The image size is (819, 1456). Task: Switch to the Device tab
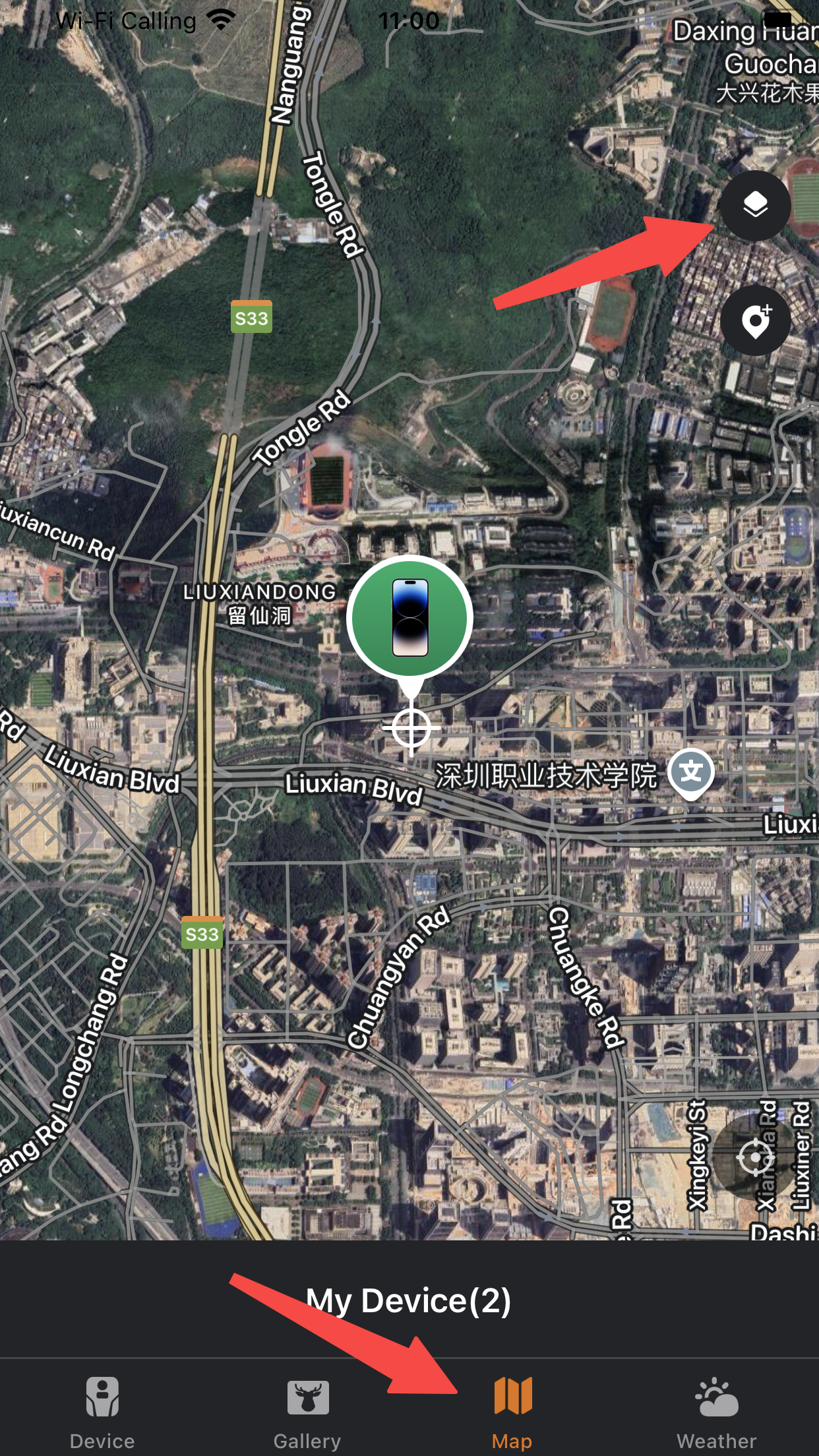coord(102,1411)
